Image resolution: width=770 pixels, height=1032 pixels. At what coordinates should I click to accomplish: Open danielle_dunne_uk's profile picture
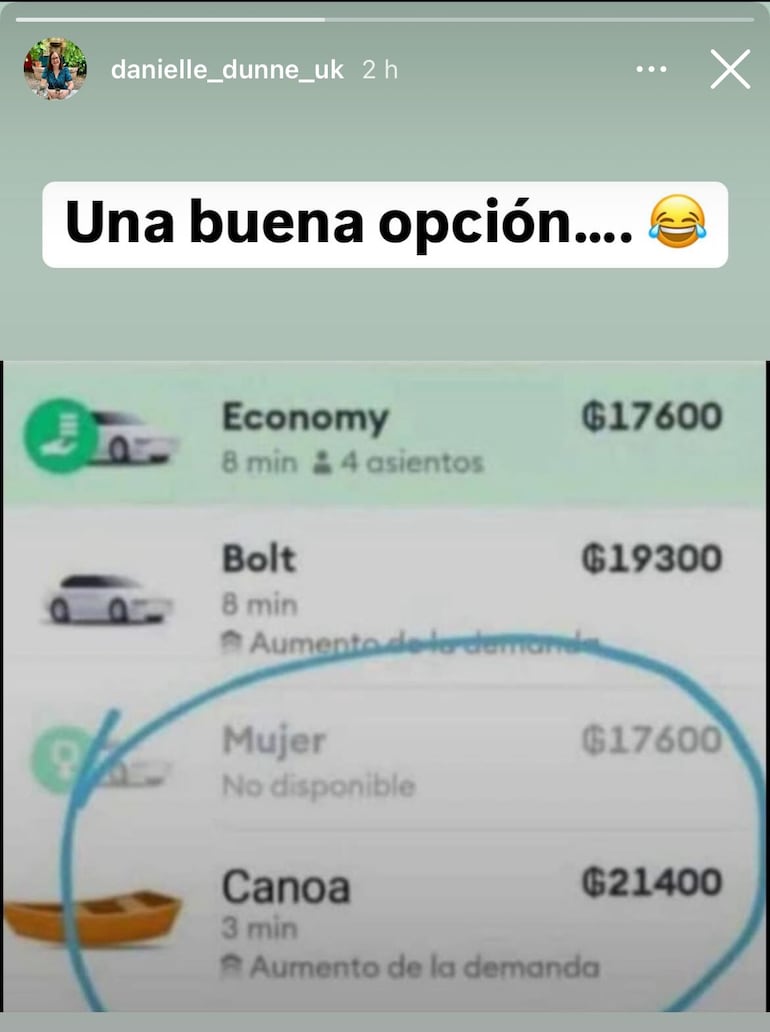click(x=55, y=70)
